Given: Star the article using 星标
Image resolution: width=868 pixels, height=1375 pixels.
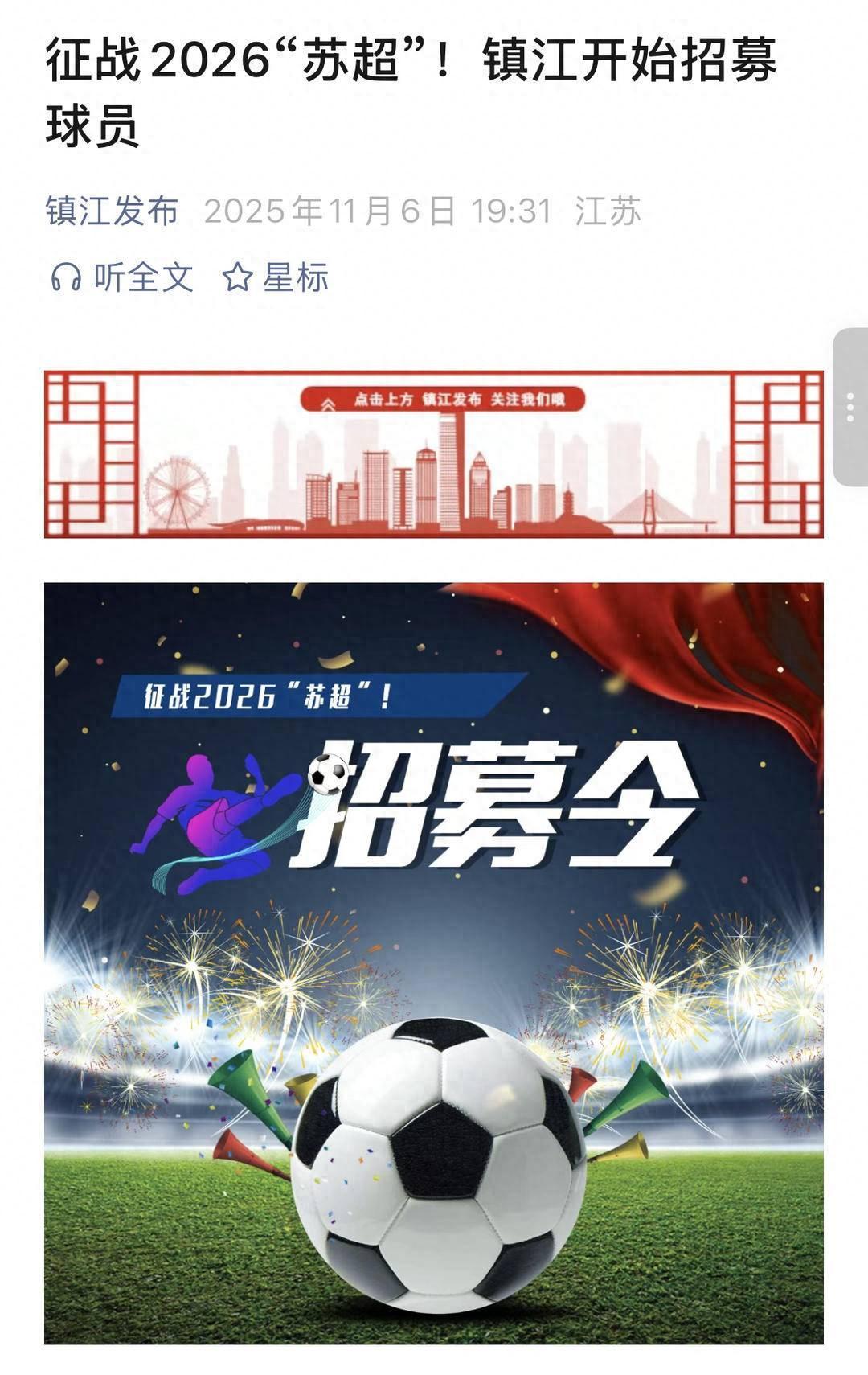Looking at the screenshot, I should tap(293, 277).
